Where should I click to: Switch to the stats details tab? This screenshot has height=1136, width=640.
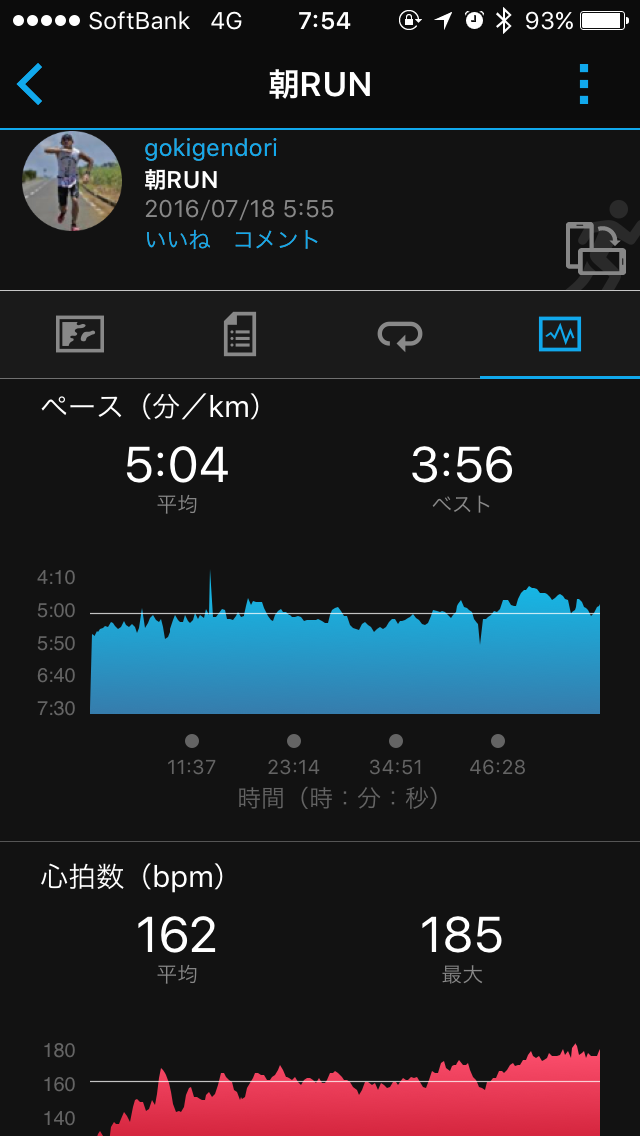pos(240,335)
